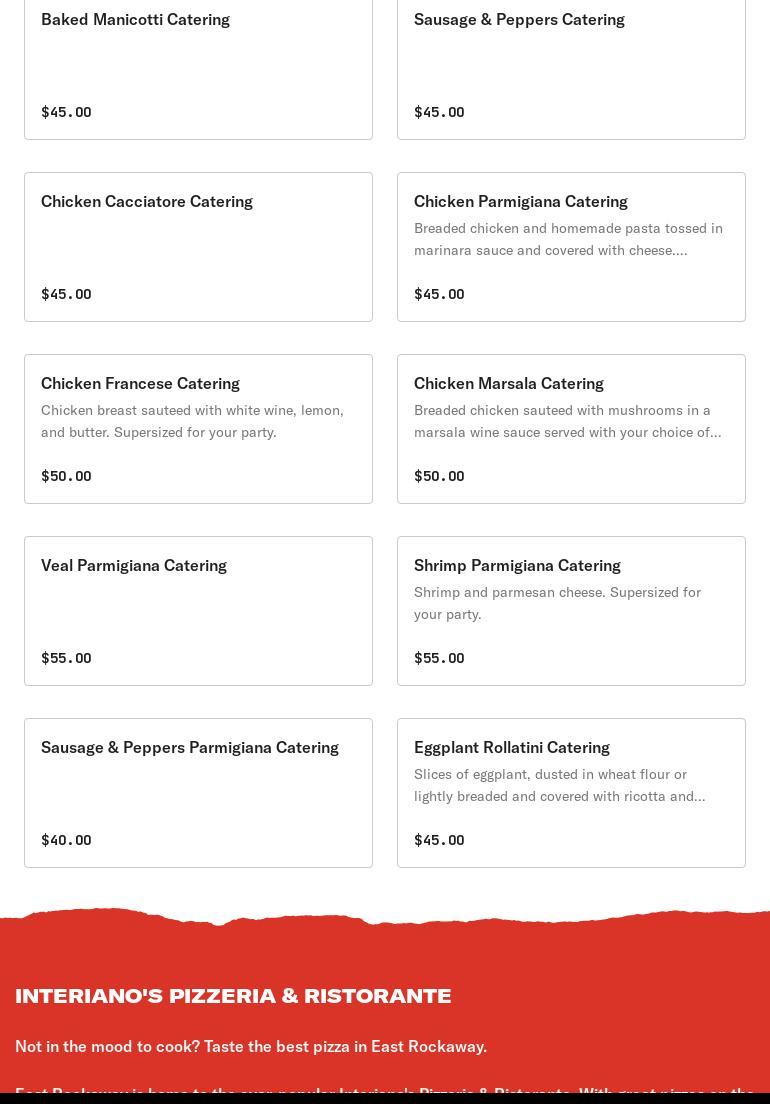Open Chicken Marsala Catering card

(571, 429)
